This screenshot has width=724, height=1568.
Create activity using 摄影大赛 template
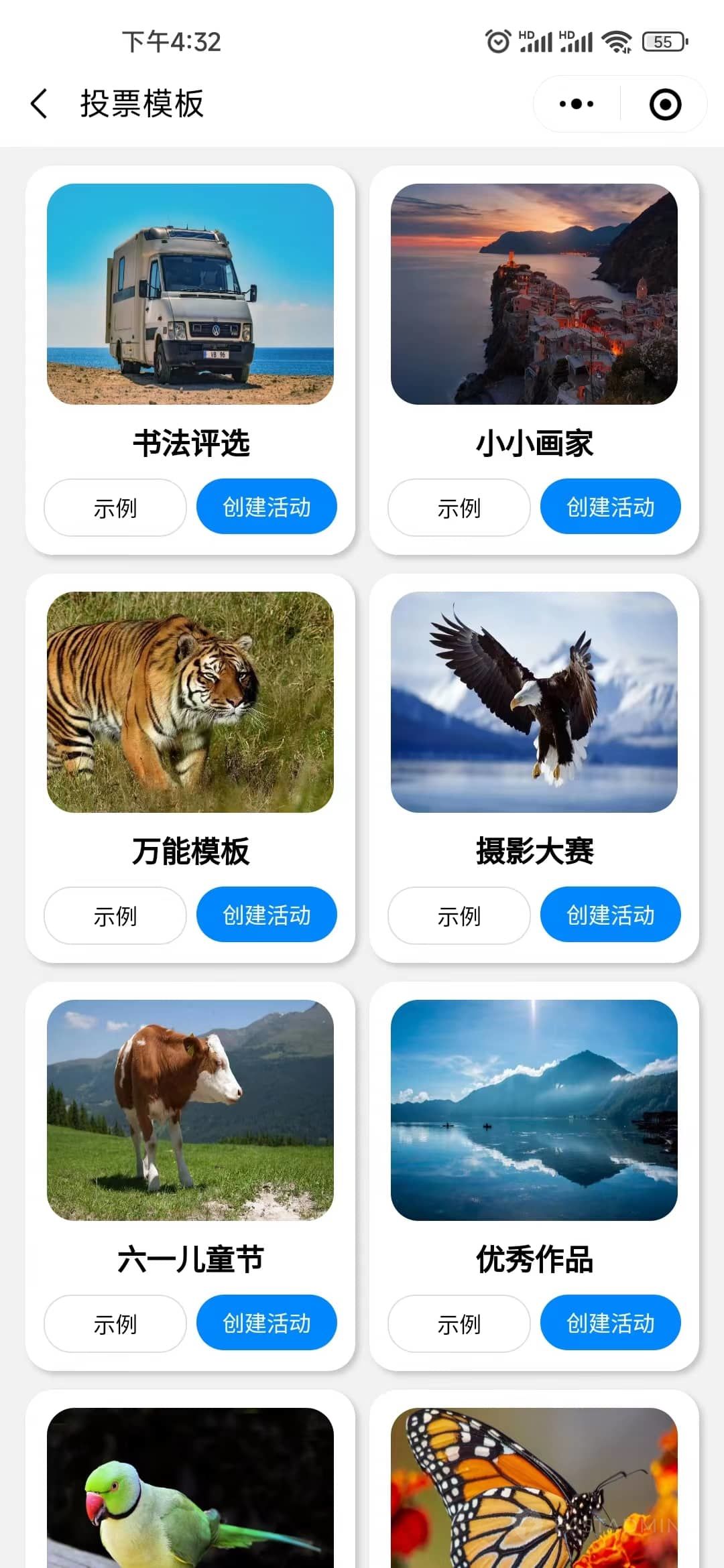(610, 915)
